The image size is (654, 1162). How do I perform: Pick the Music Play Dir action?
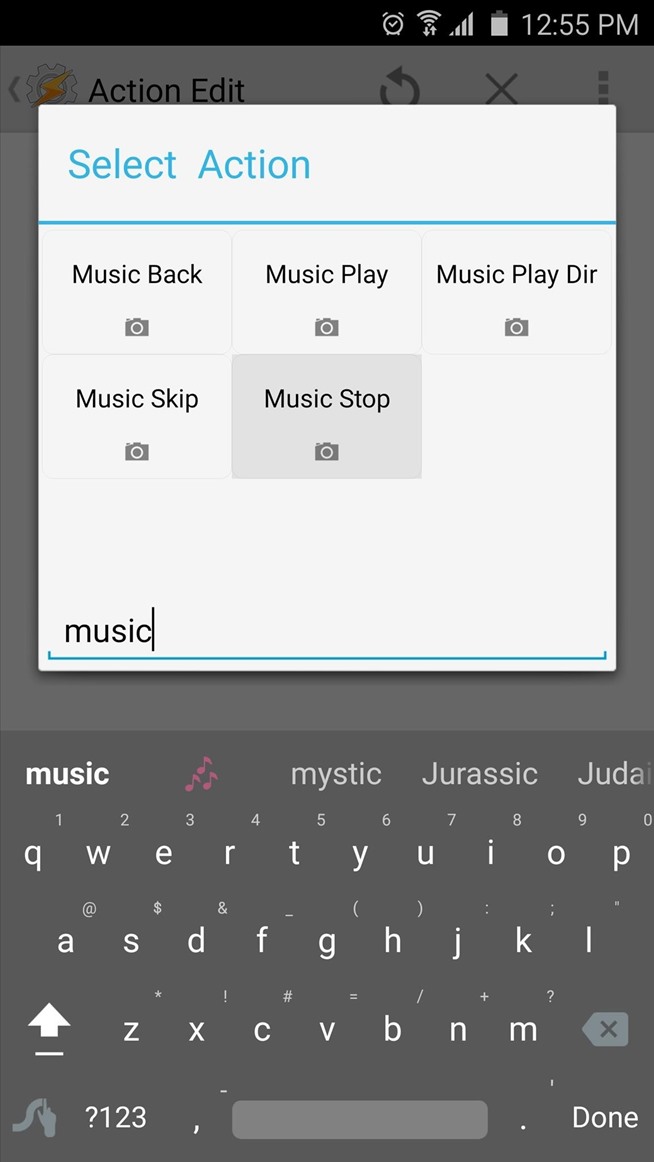pos(516,292)
